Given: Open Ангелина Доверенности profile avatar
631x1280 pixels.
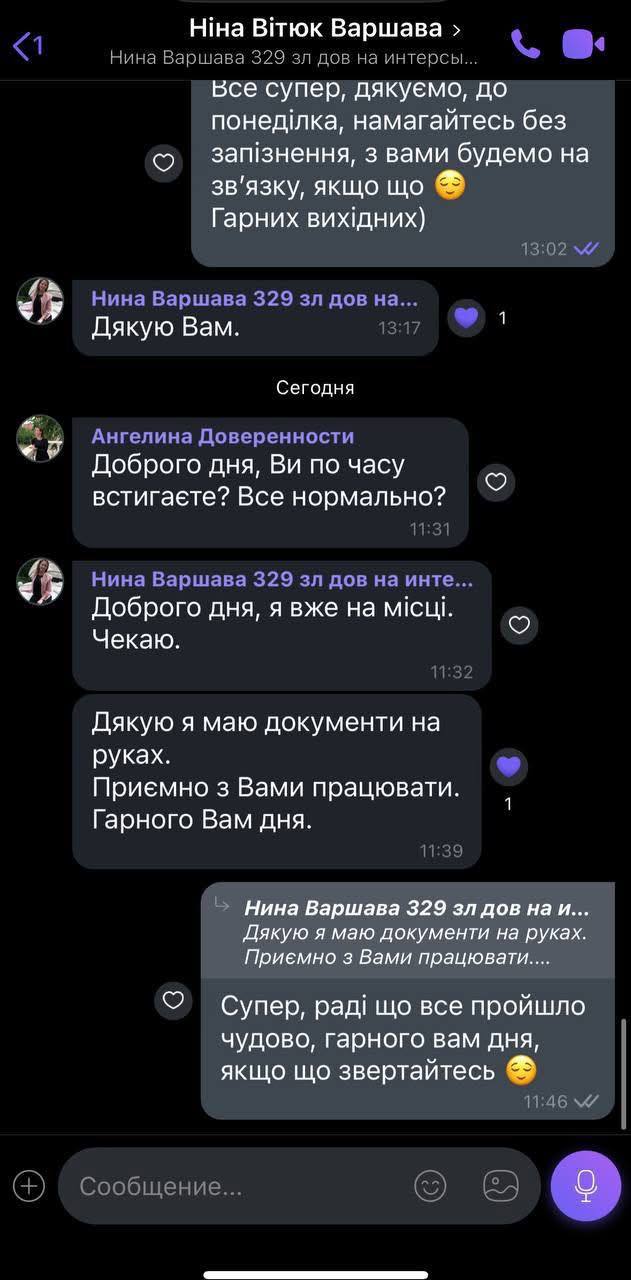Looking at the screenshot, I should 40,438.
